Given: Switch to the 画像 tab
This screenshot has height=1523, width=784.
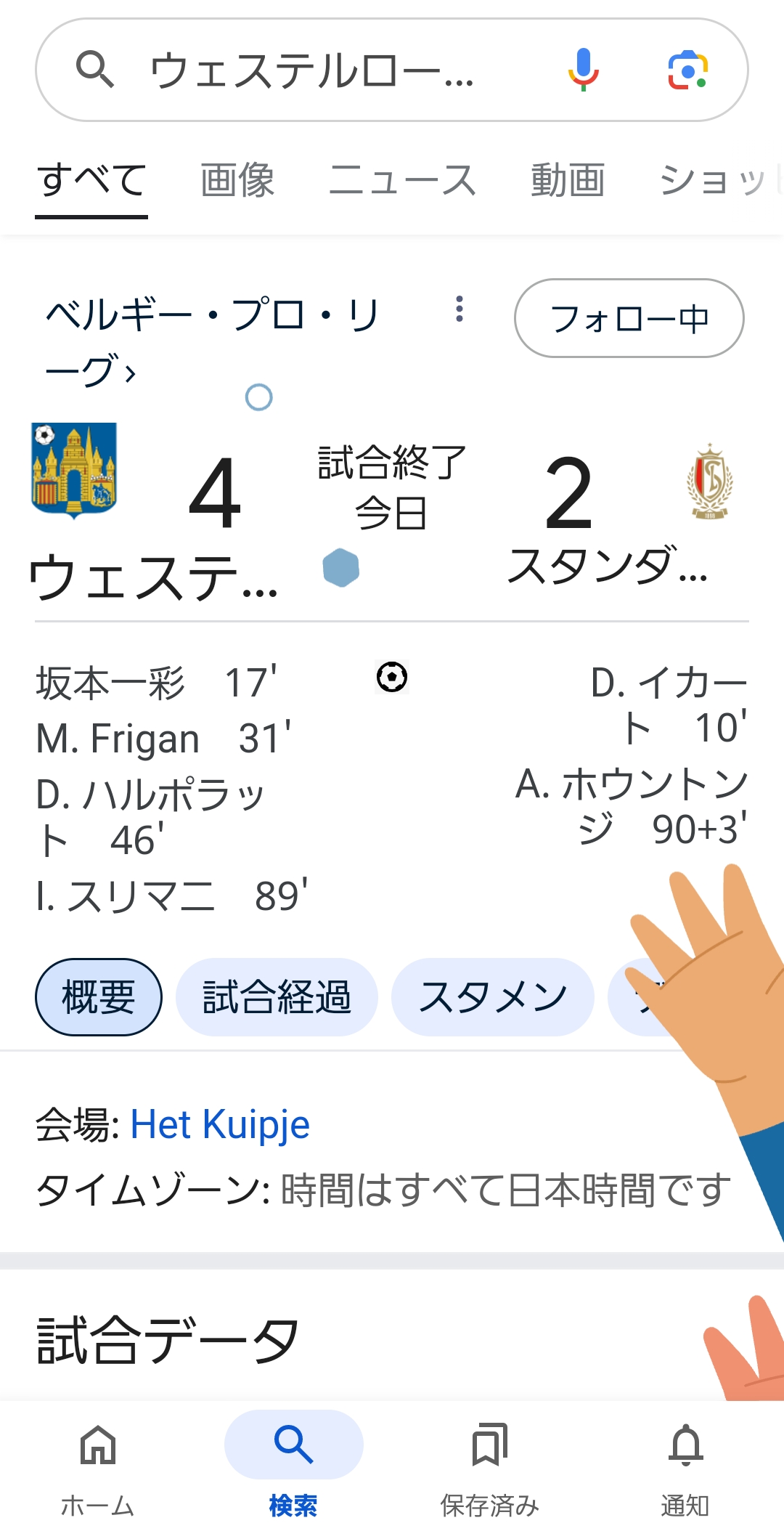Looking at the screenshot, I should (x=237, y=179).
